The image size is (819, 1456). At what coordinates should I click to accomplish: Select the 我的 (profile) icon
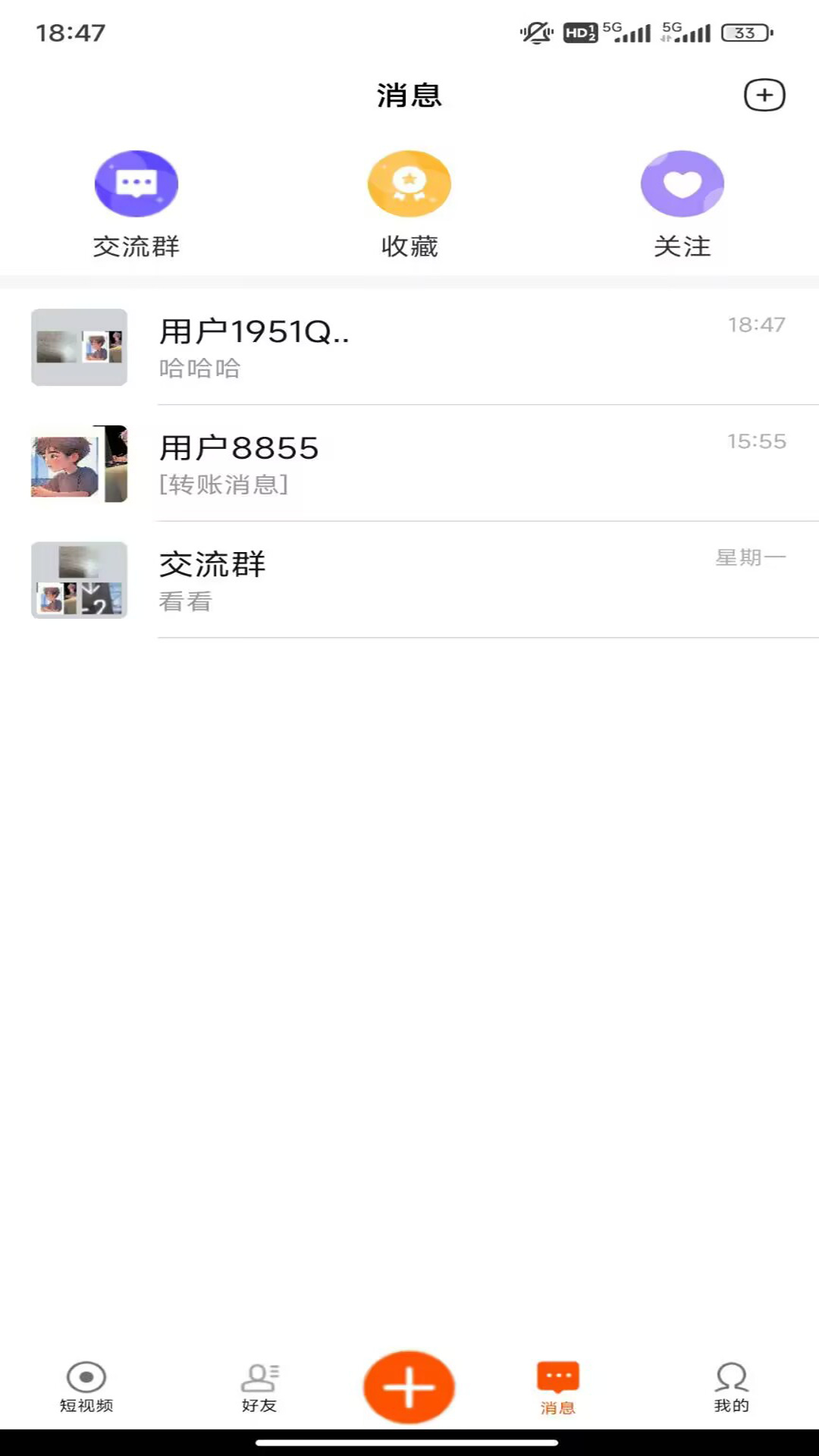730,1375
